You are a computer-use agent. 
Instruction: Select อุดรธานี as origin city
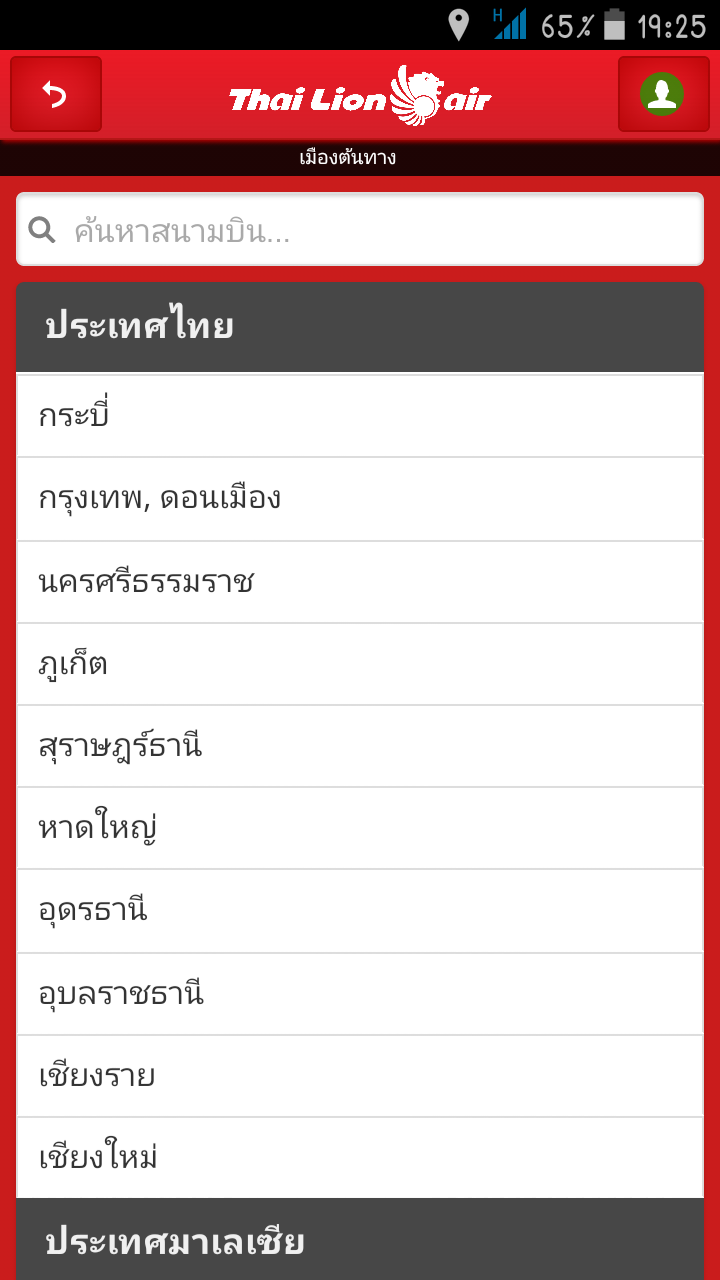click(360, 911)
